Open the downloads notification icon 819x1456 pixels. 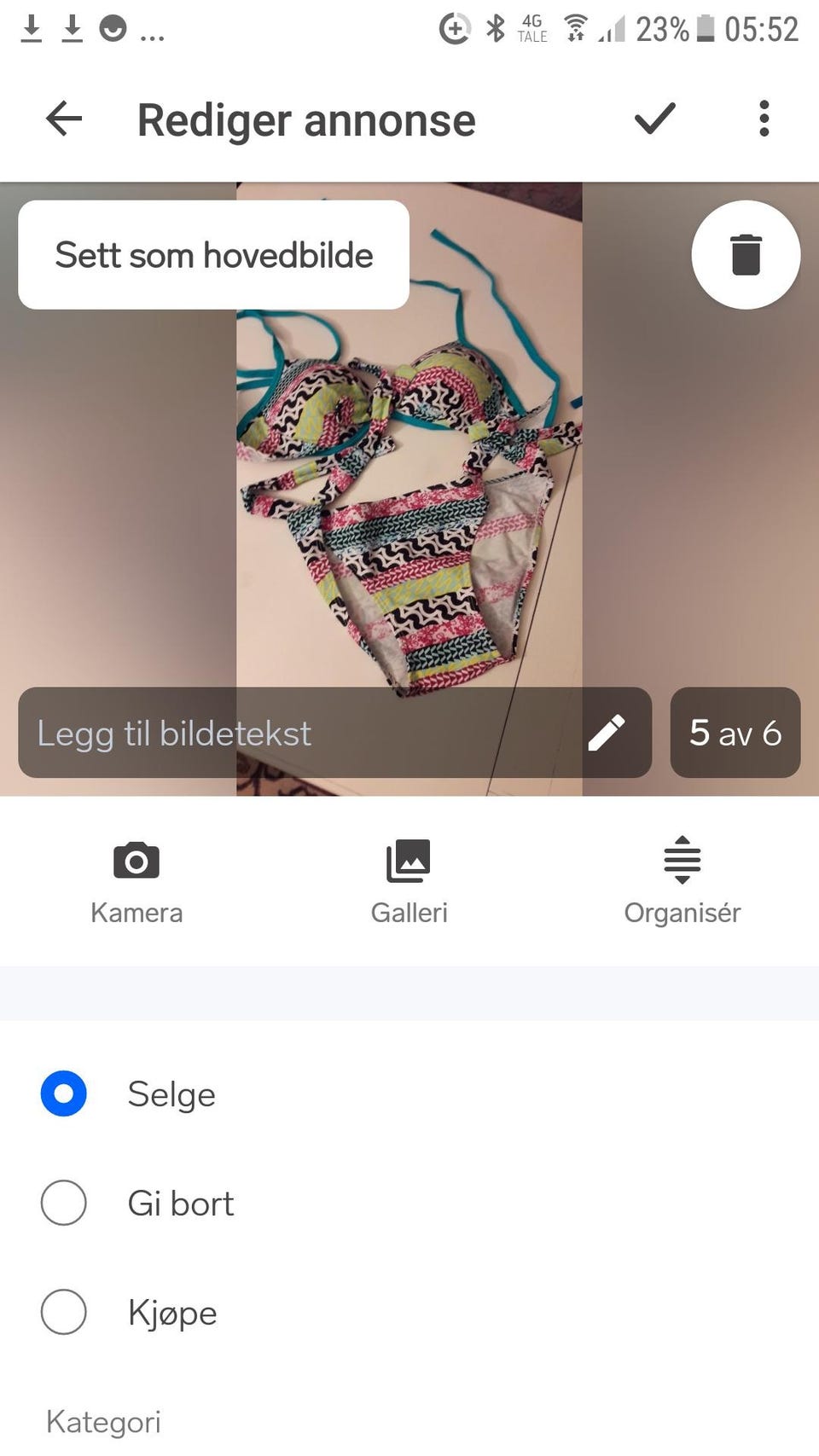pos(32,28)
